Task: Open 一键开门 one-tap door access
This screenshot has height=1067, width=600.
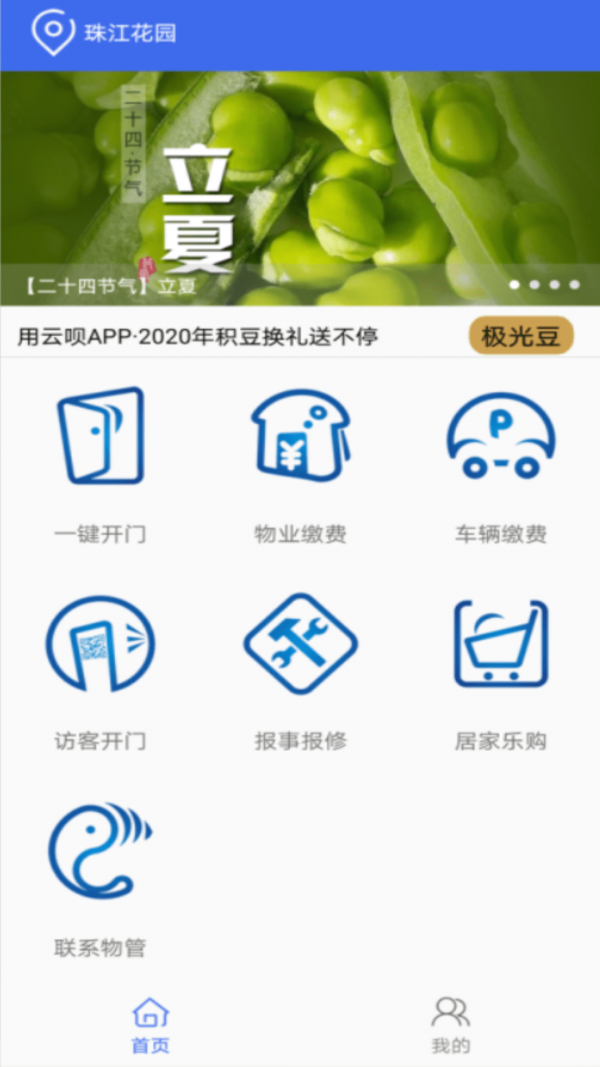Action: (100, 462)
